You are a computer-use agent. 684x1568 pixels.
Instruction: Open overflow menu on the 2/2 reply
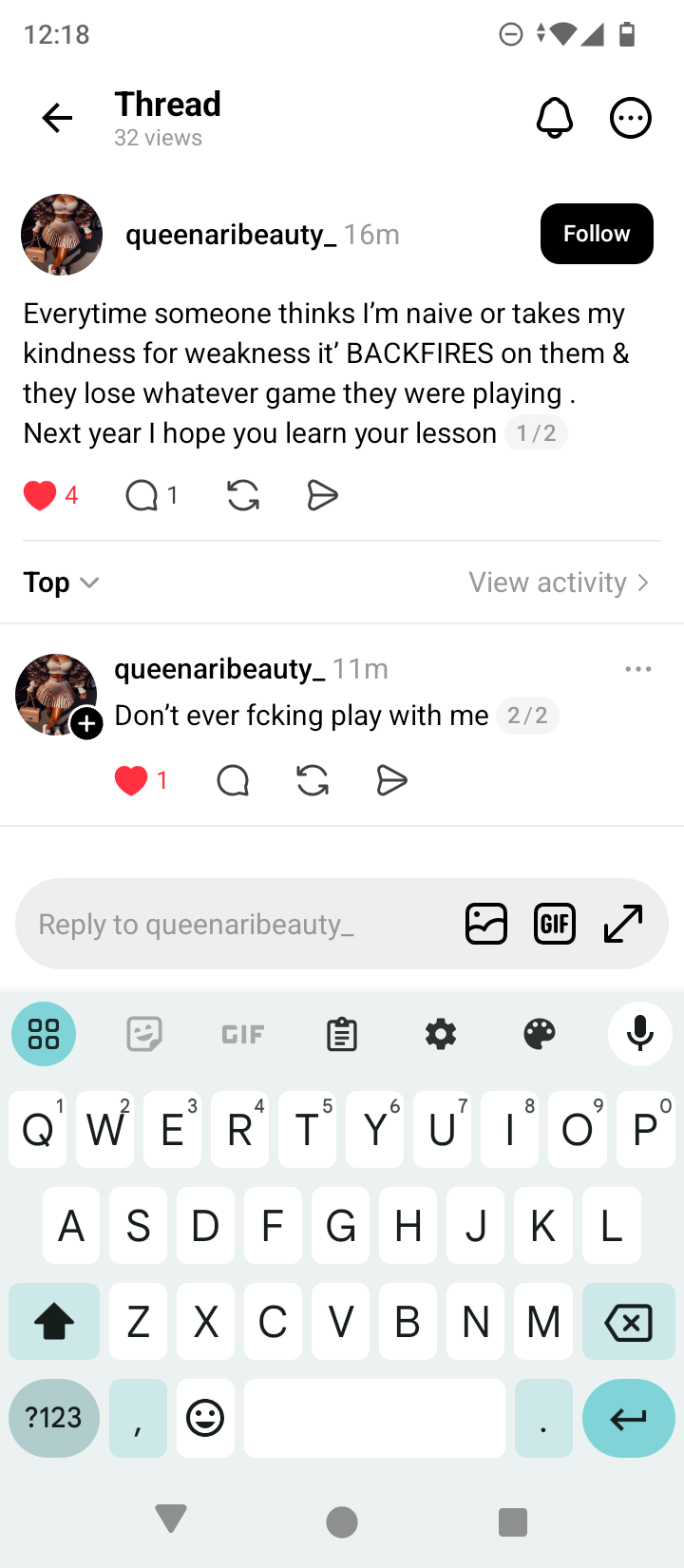click(x=638, y=669)
